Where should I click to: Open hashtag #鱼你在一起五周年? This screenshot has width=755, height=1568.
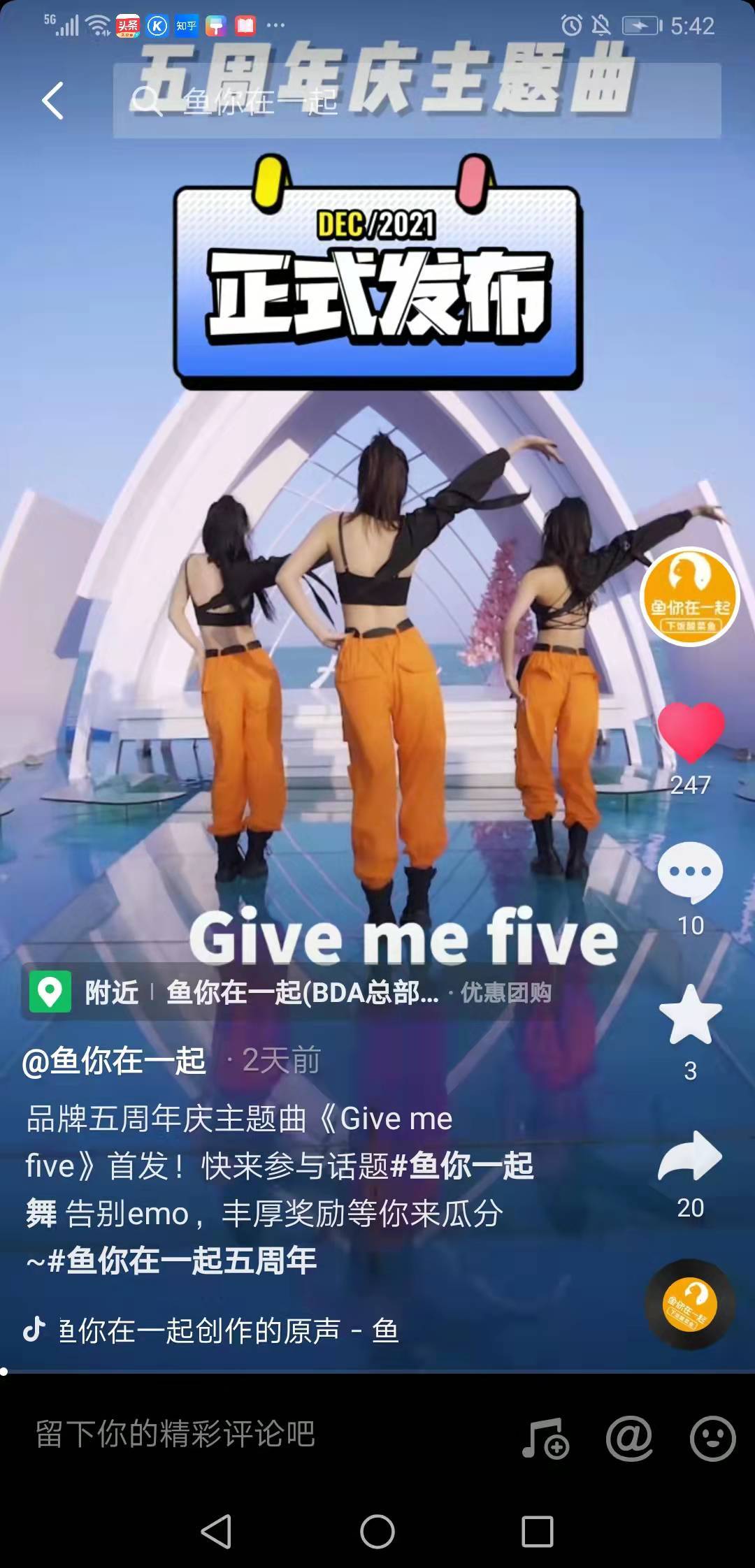click(x=182, y=1261)
